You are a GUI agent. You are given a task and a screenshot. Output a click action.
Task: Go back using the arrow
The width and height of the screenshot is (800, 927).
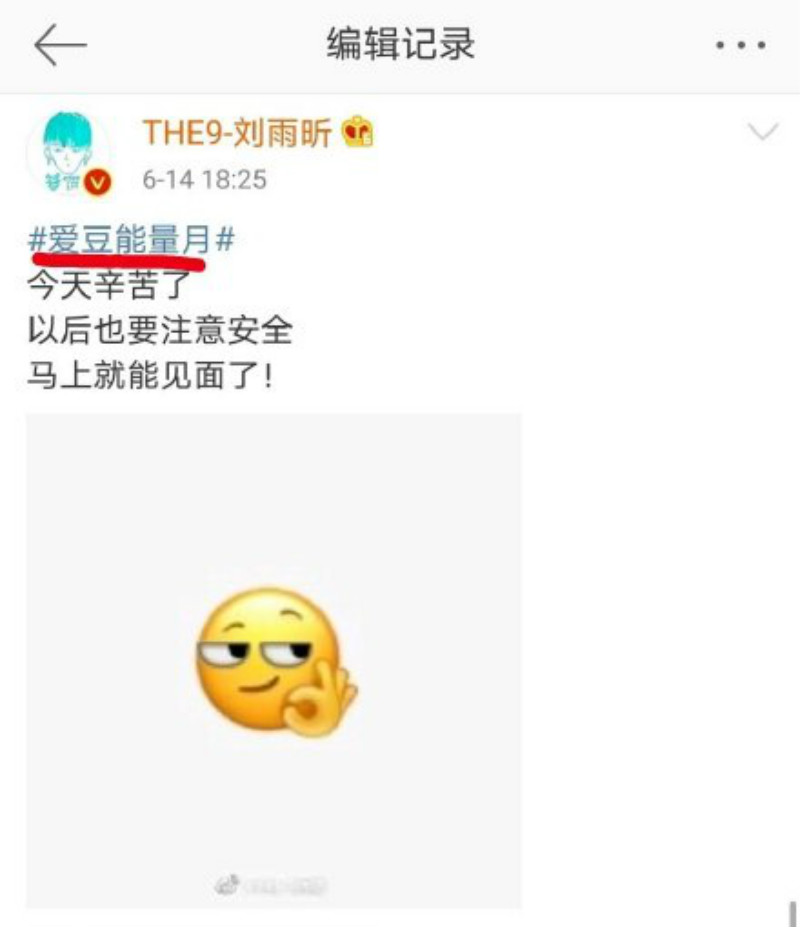[60, 46]
